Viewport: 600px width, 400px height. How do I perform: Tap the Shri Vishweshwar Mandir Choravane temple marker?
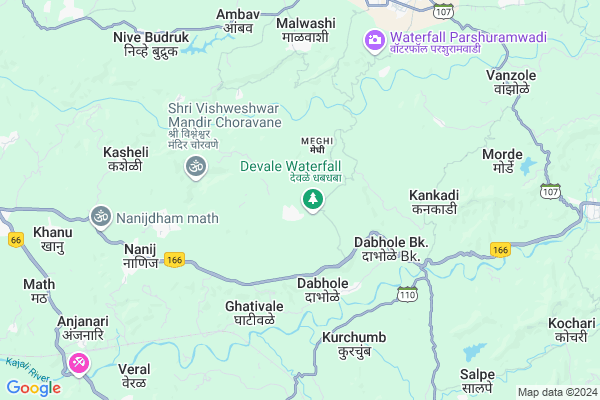(196, 166)
